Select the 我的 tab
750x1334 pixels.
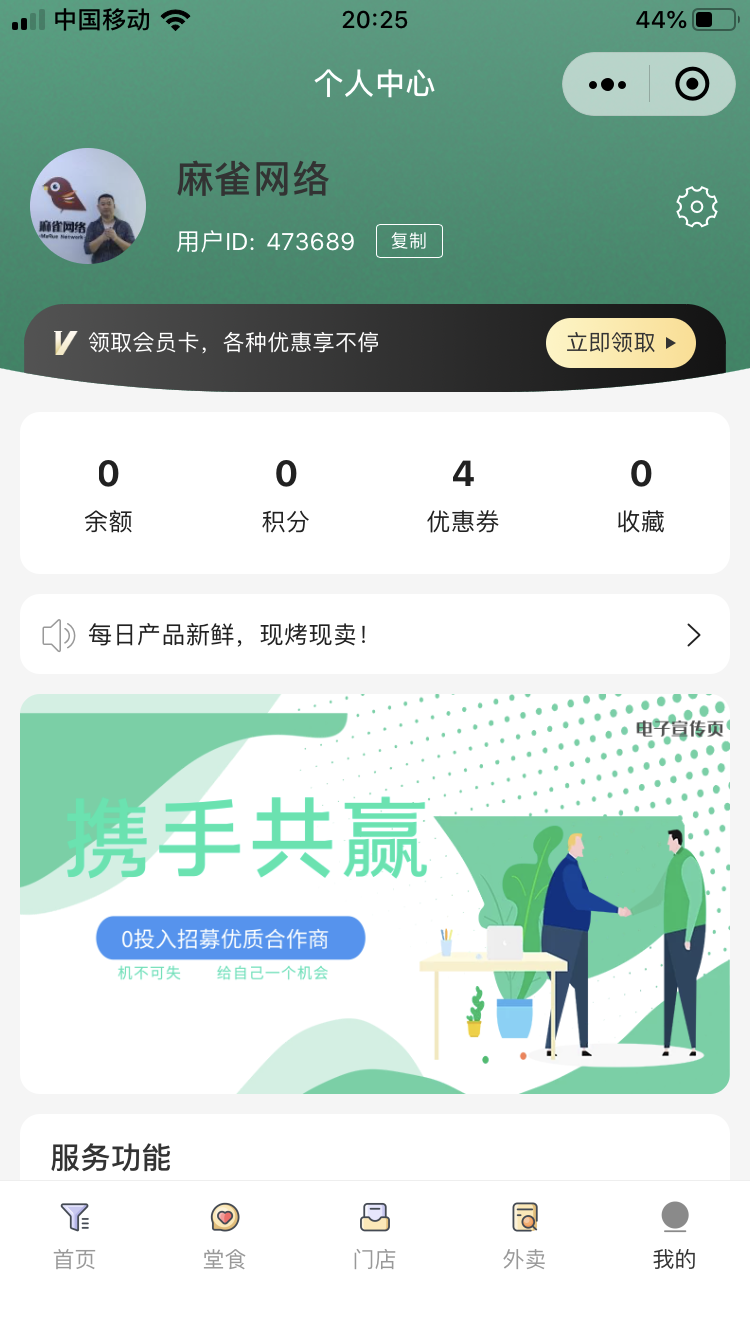coord(675,1236)
